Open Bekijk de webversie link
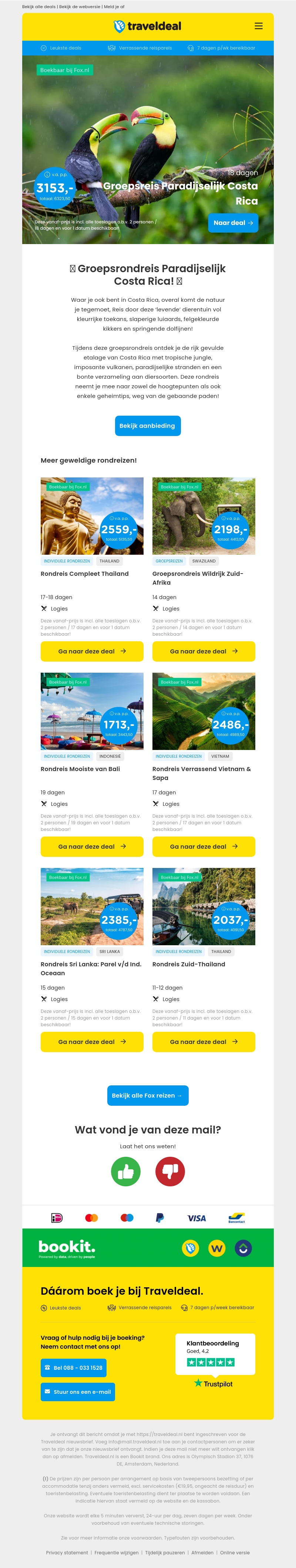Viewport: 296px width, 1568px height. 79,7
